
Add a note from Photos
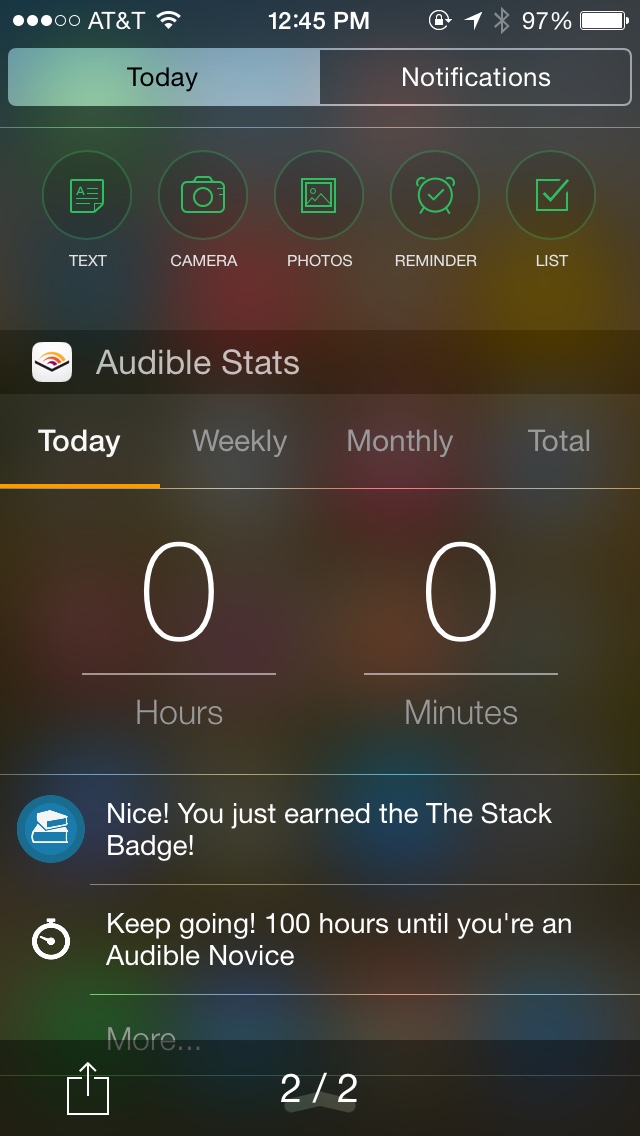tap(319, 195)
